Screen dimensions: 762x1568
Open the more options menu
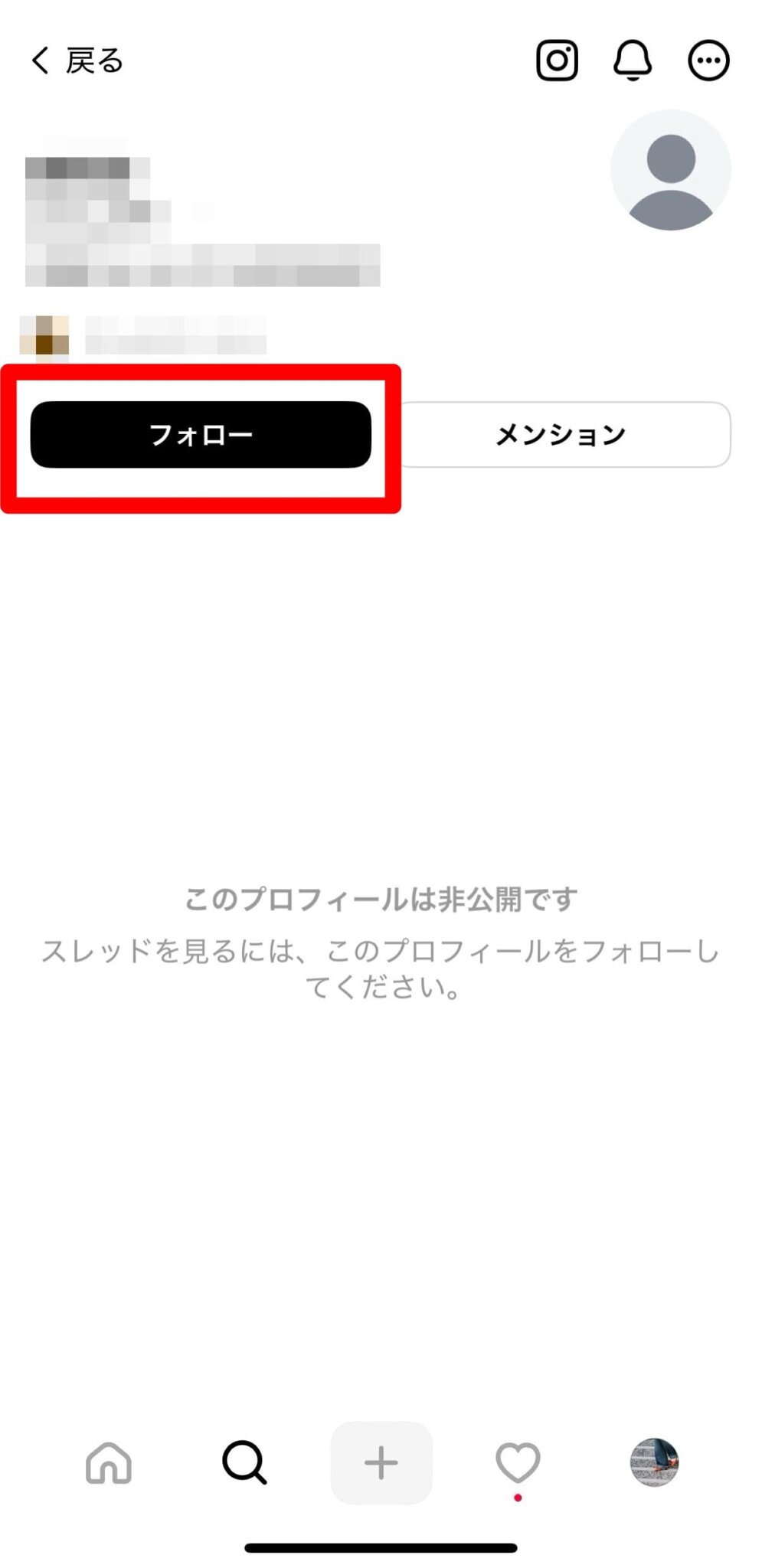click(708, 60)
